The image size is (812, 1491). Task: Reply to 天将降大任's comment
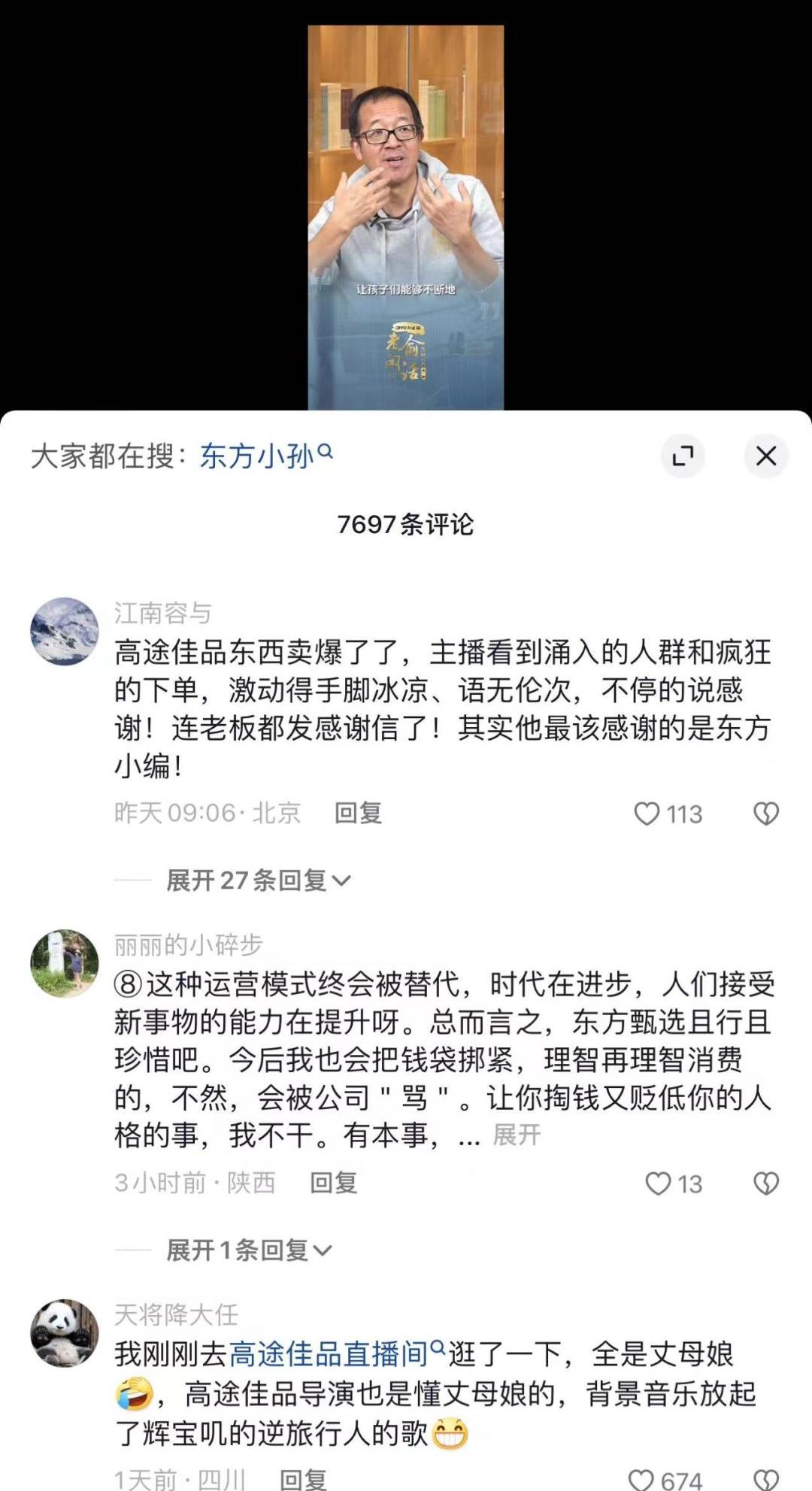(303, 1479)
